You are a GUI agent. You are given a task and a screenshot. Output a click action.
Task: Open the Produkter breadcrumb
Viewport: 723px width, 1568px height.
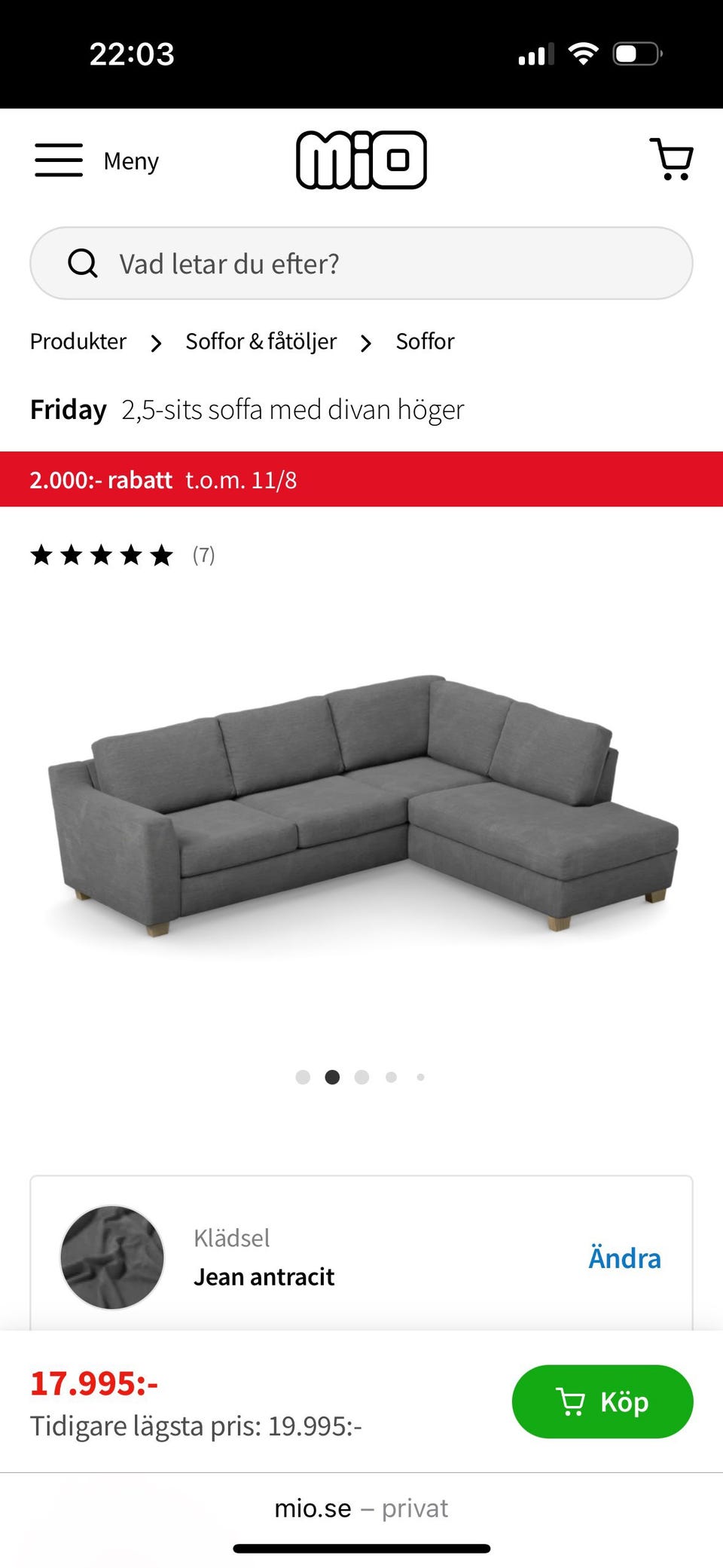coord(78,341)
